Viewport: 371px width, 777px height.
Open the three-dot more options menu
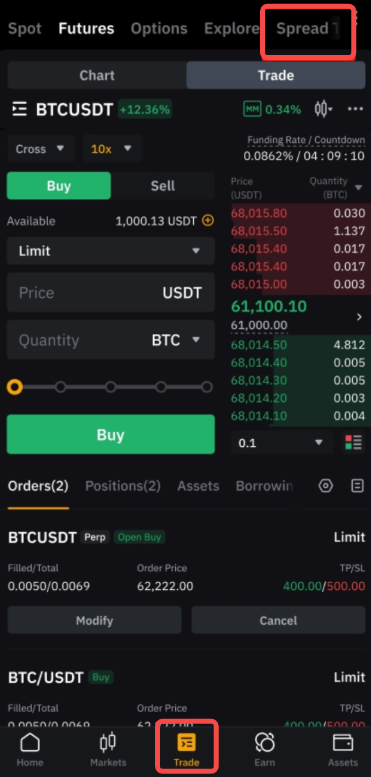point(356,109)
